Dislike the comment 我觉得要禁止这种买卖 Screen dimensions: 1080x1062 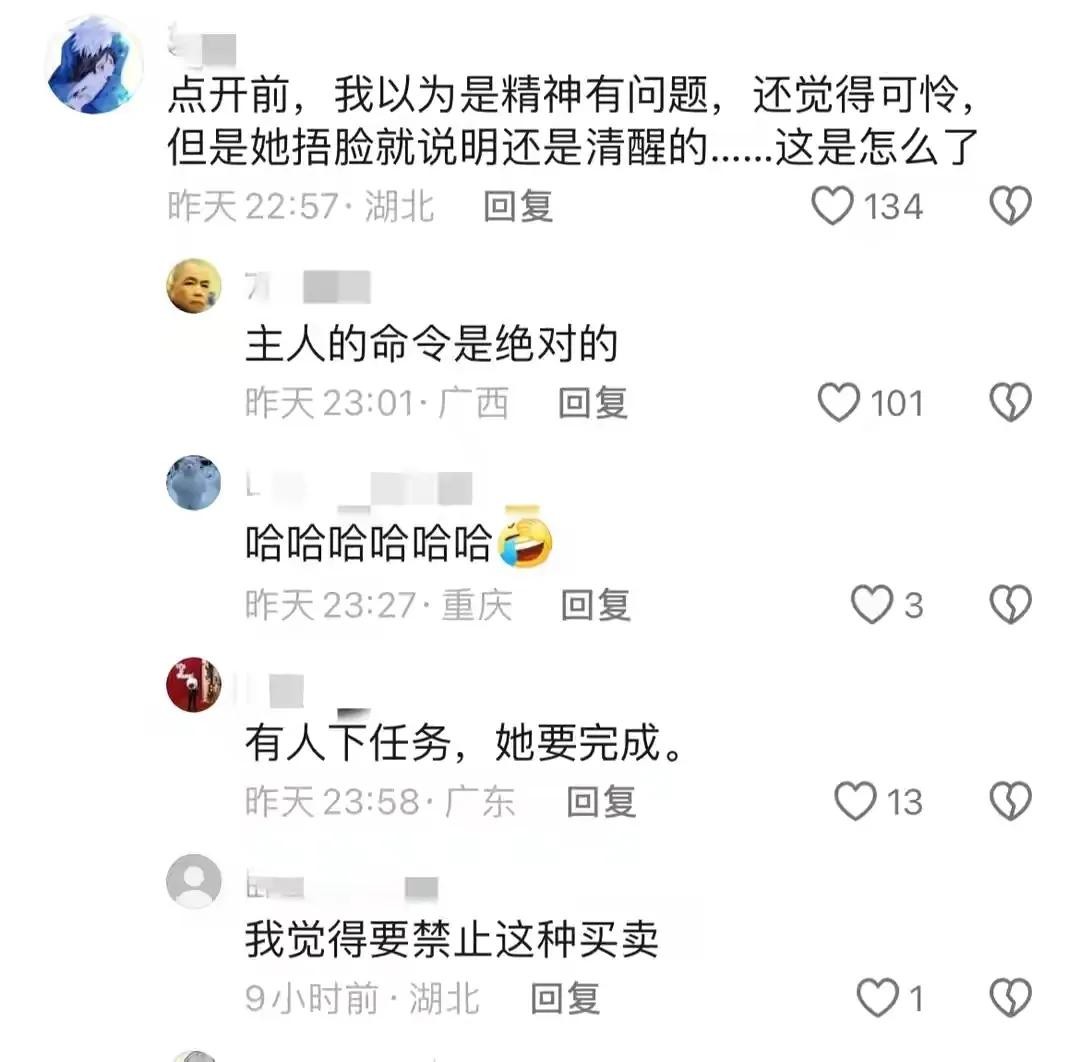pyautogui.click(x=1009, y=997)
